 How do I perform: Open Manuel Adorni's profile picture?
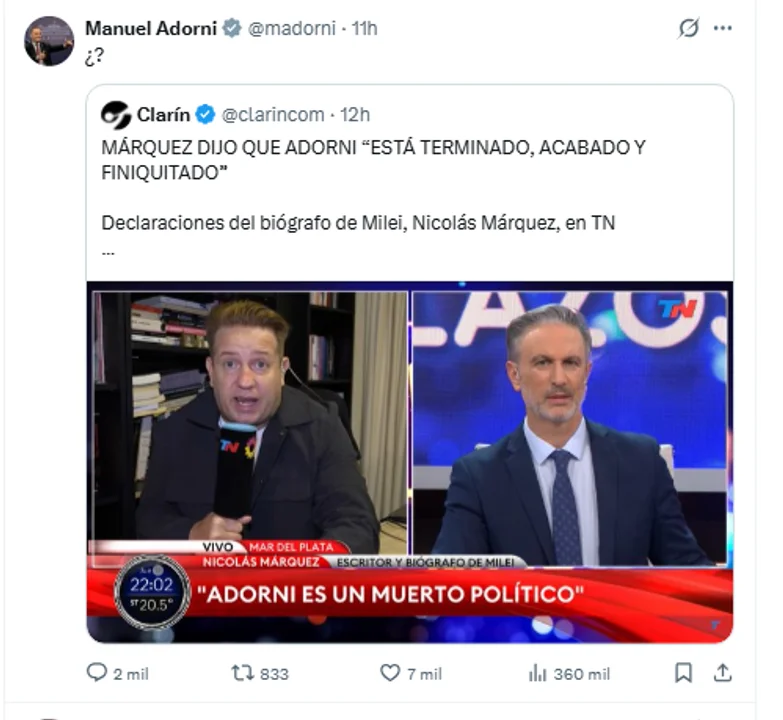coord(49,41)
